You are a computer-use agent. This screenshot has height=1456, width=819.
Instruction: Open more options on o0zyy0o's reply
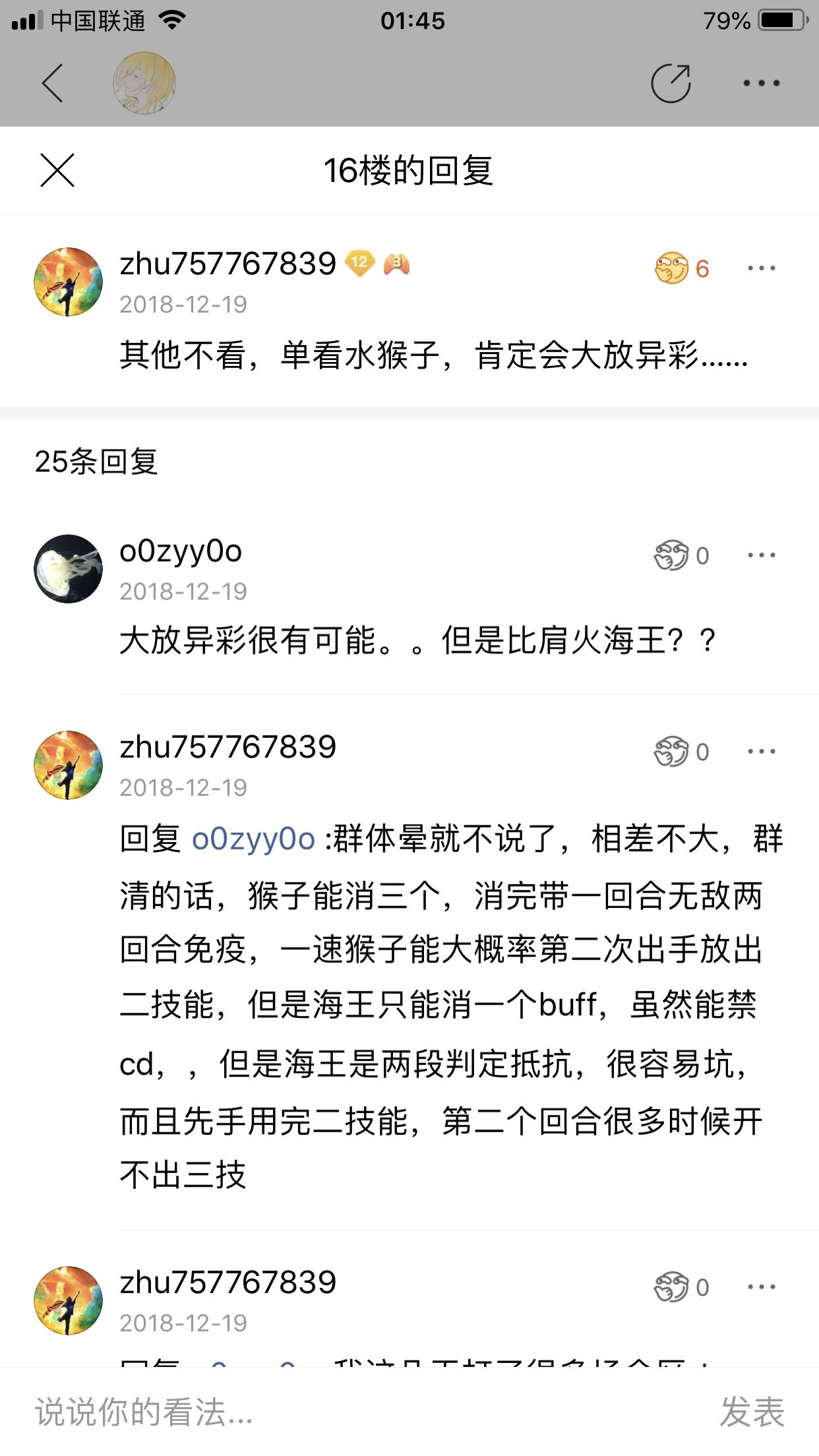tap(761, 555)
